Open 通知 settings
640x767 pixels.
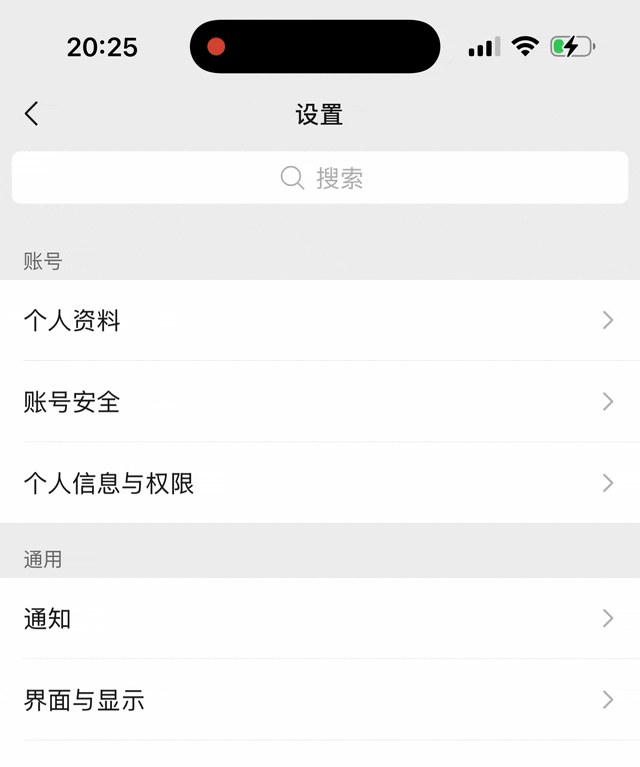pyautogui.click(x=320, y=618)
